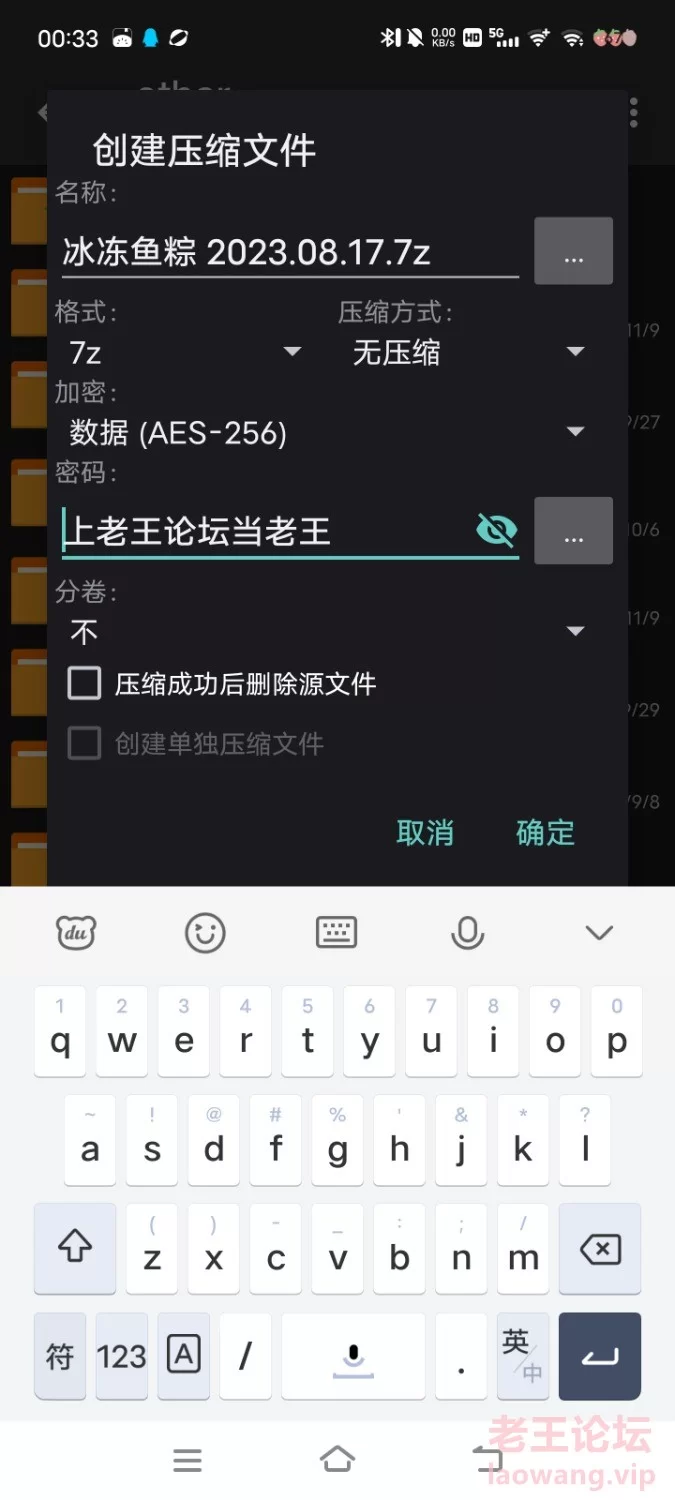This screenshot has height=1500, width=675.
Task: Start voice input via microphone icon
Action: tap(467, 933)
